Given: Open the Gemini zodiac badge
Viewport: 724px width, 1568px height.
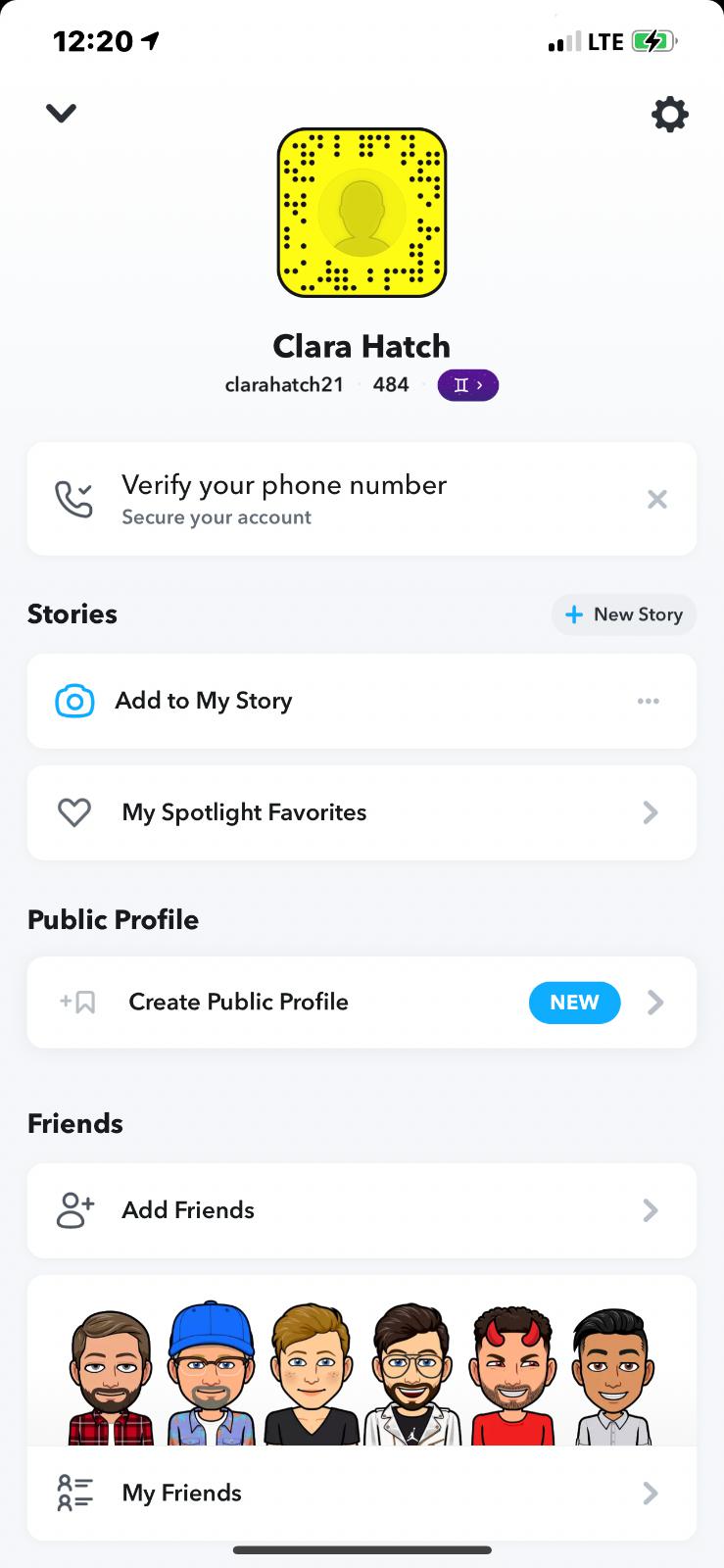Looking at the screenshot, I should pos(467,385).
